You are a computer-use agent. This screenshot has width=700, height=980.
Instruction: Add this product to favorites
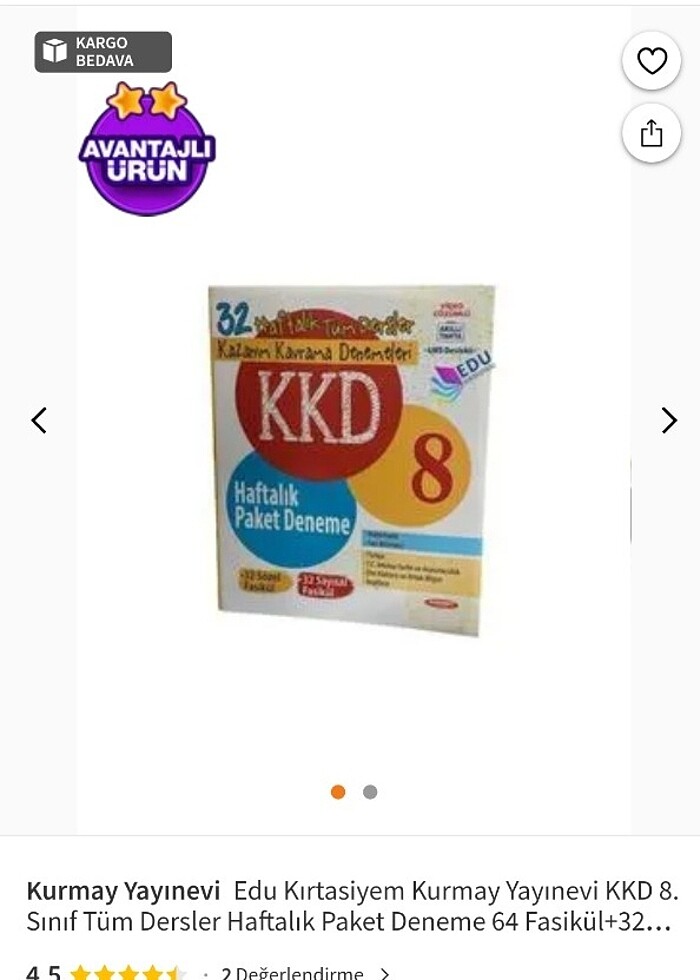(x=651, y=61)
